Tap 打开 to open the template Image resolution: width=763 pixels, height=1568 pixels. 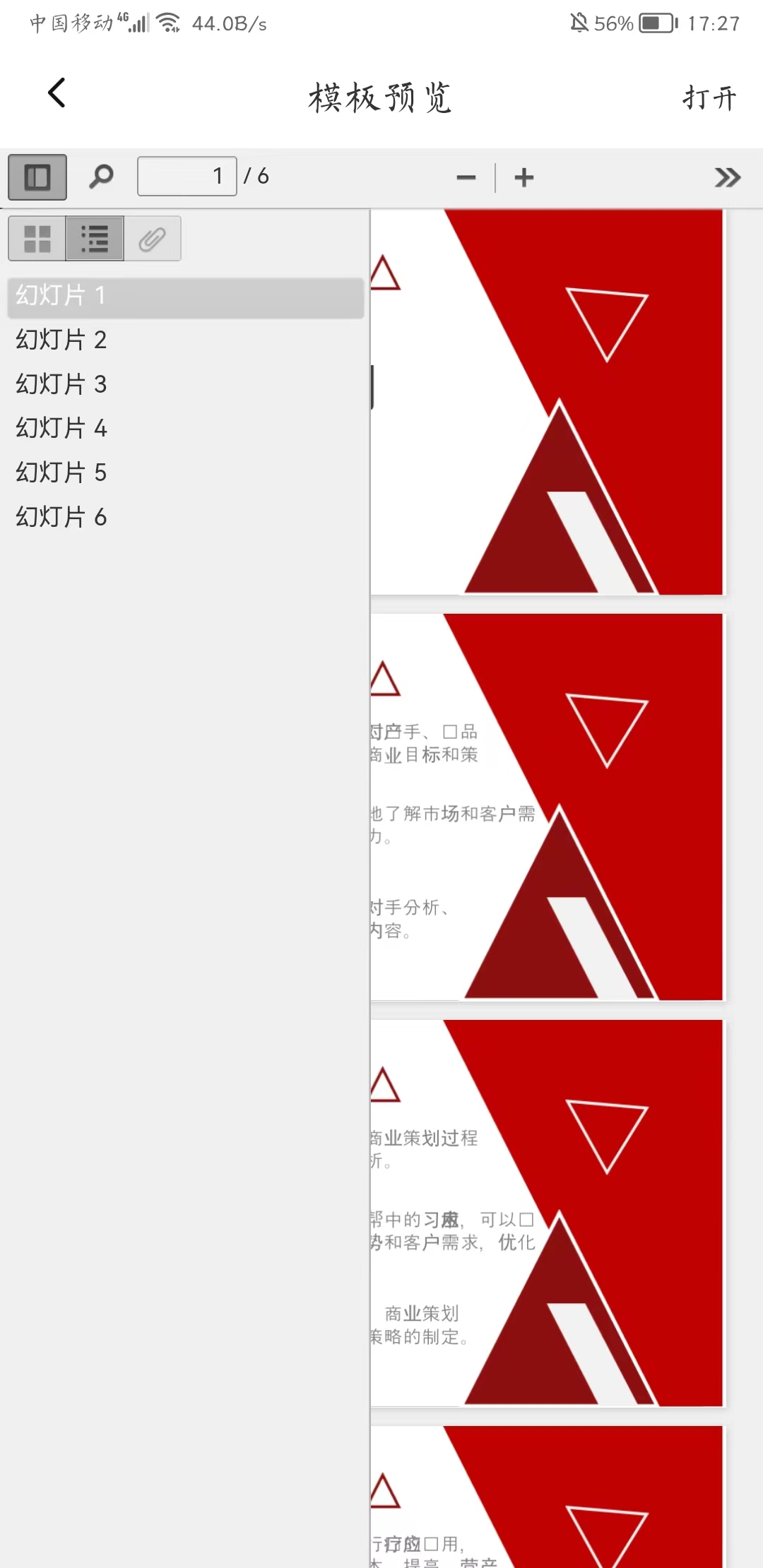tap(709, 97)
